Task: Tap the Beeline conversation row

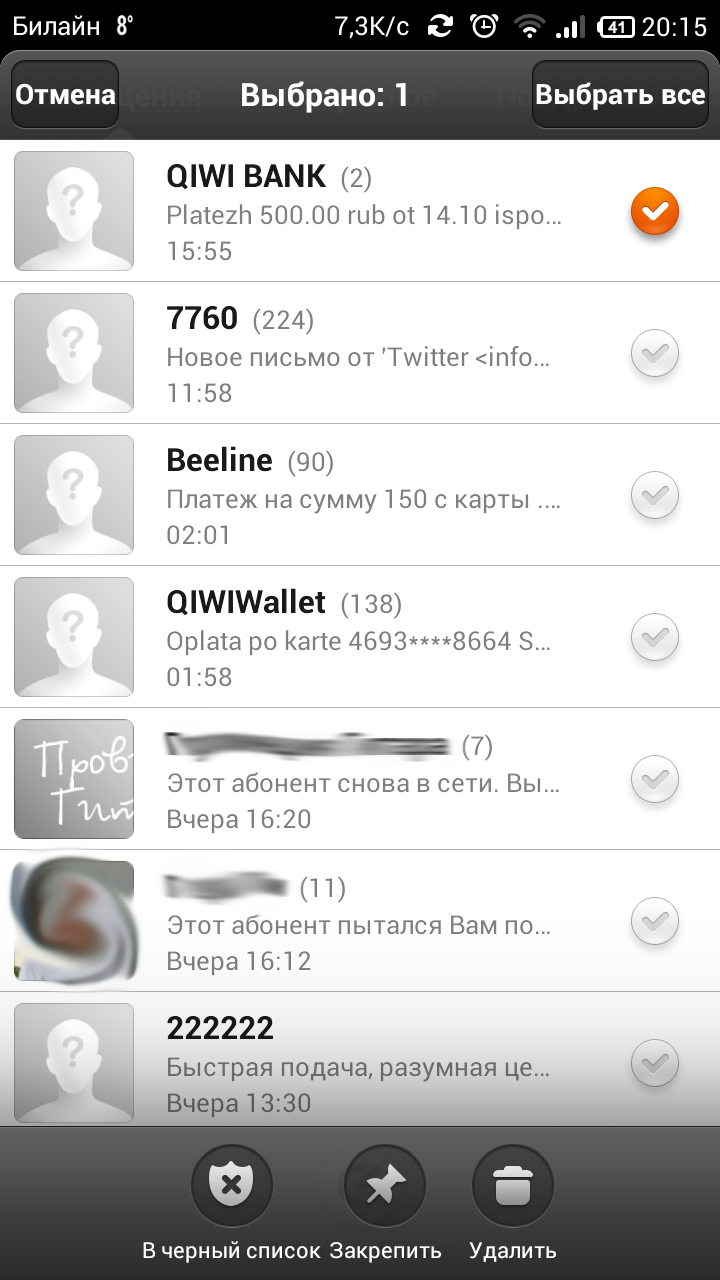Action: point(360,495)
